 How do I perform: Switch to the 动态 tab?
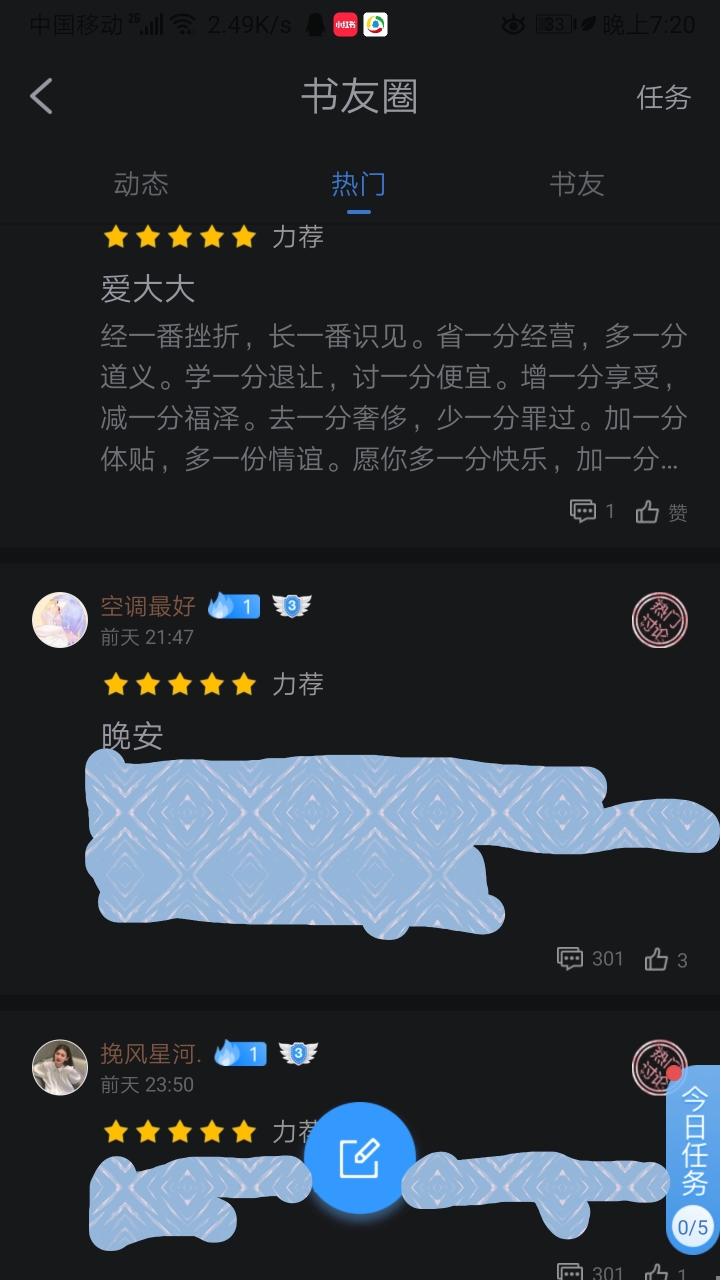pyautogui.click(x=141, y=184)
